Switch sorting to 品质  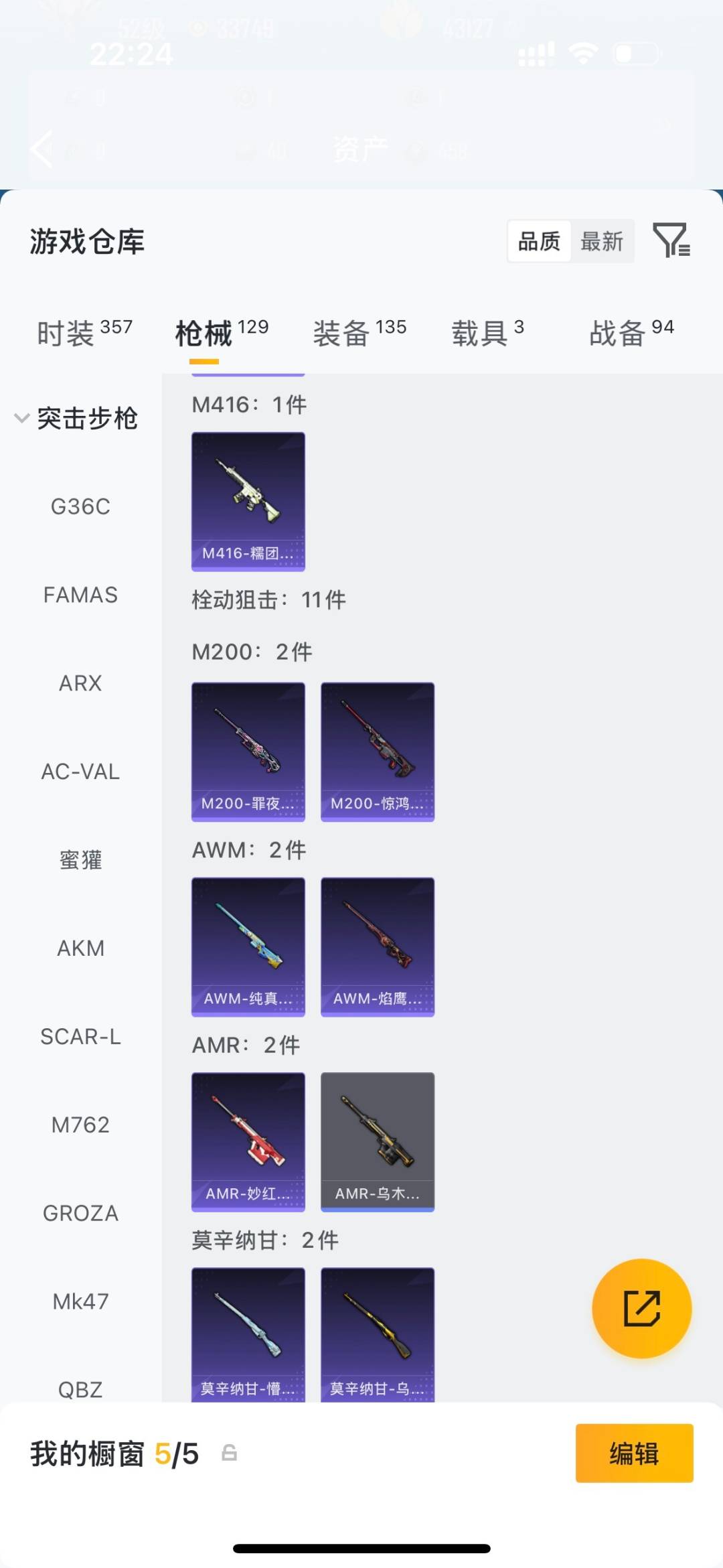click(539, 242)
